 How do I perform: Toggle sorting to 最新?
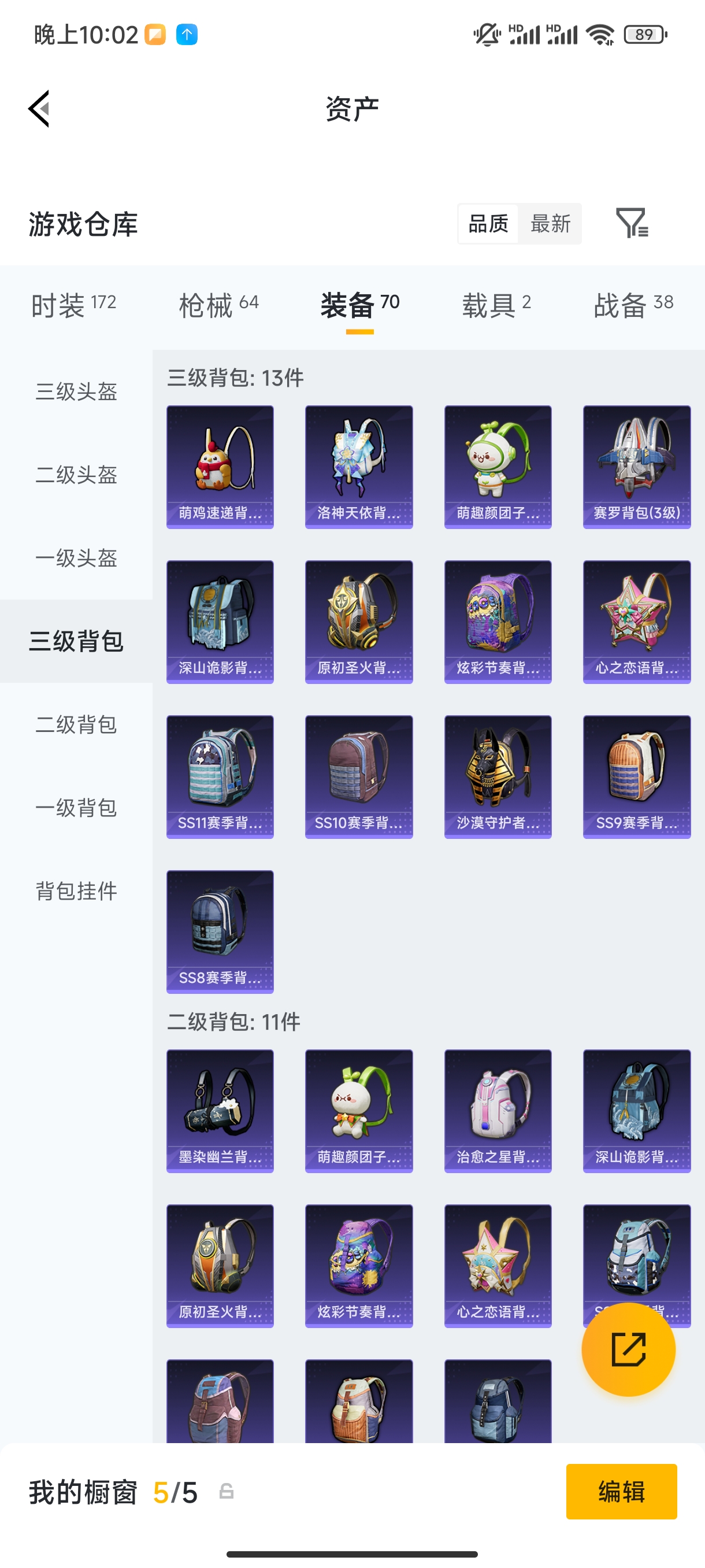coord(551,223)
